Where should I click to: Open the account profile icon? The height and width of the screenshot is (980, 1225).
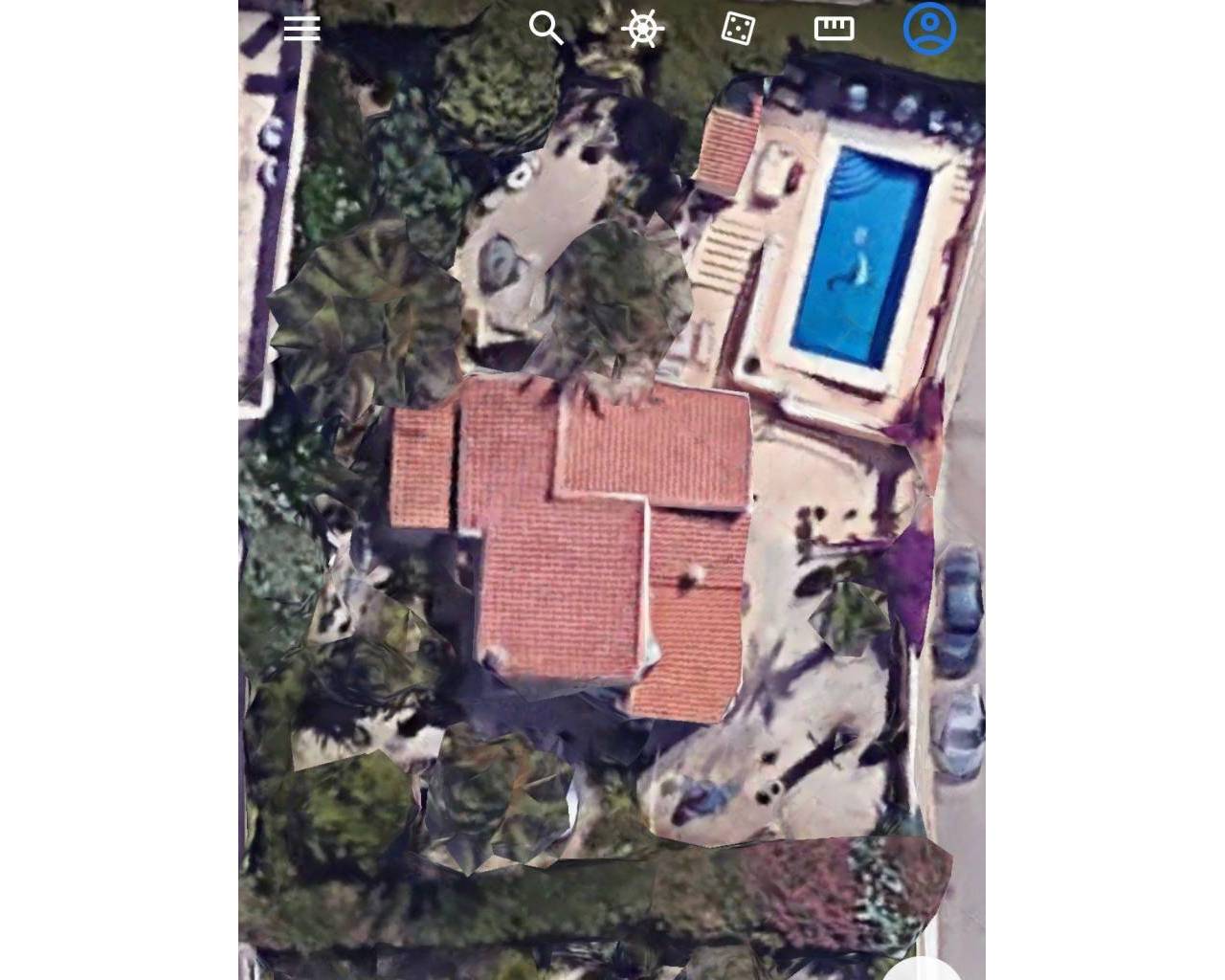coord(929,29)
